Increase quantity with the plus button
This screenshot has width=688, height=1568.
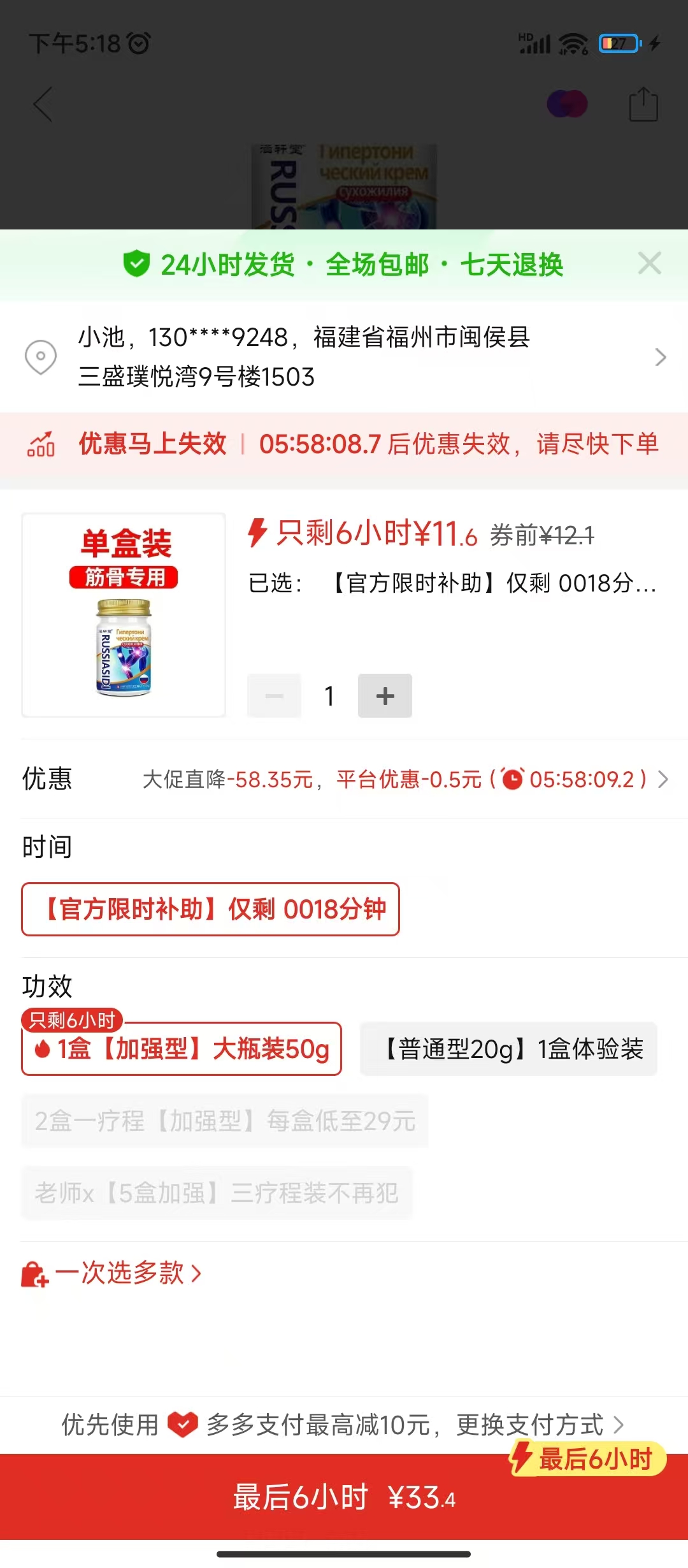point(385,696)
